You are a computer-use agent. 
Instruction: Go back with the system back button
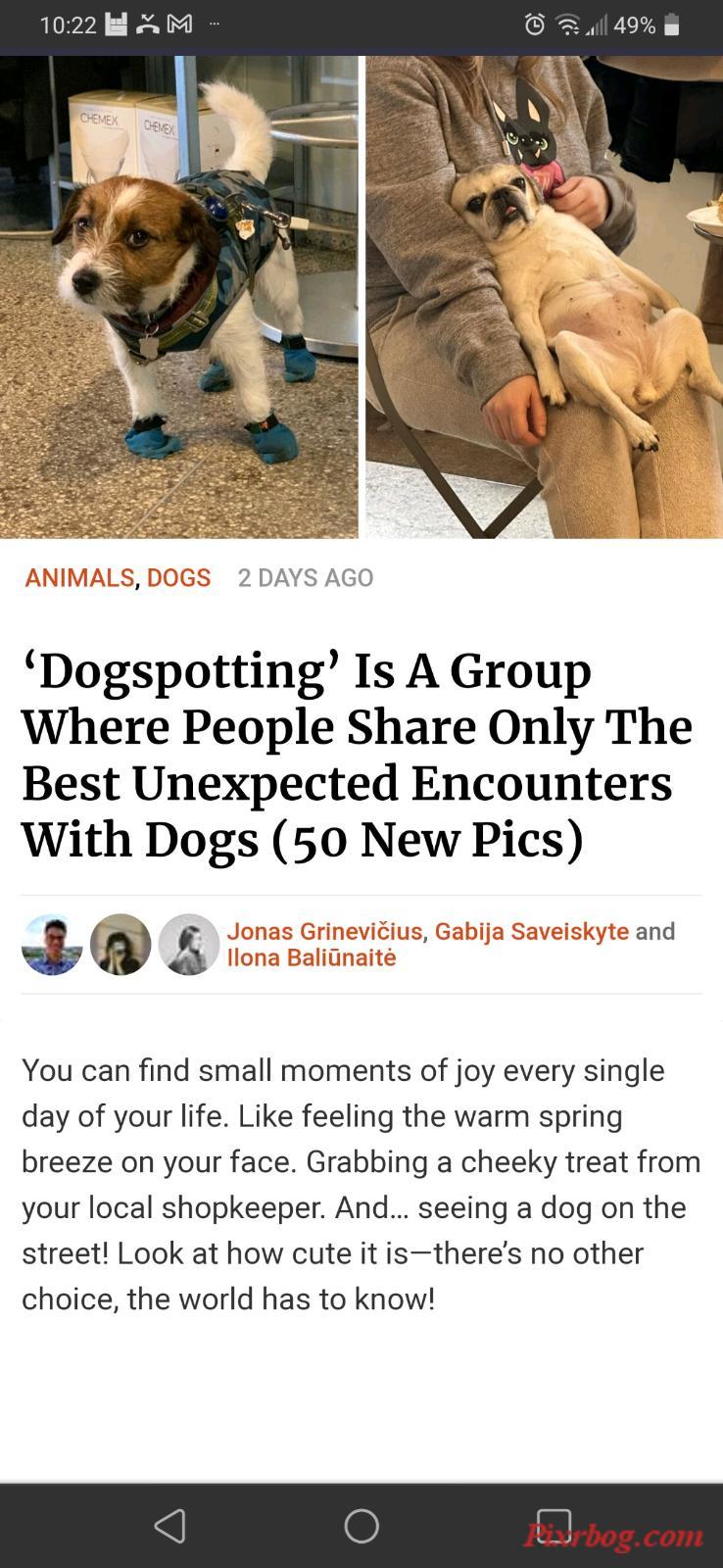click(x=169, y=1525)
